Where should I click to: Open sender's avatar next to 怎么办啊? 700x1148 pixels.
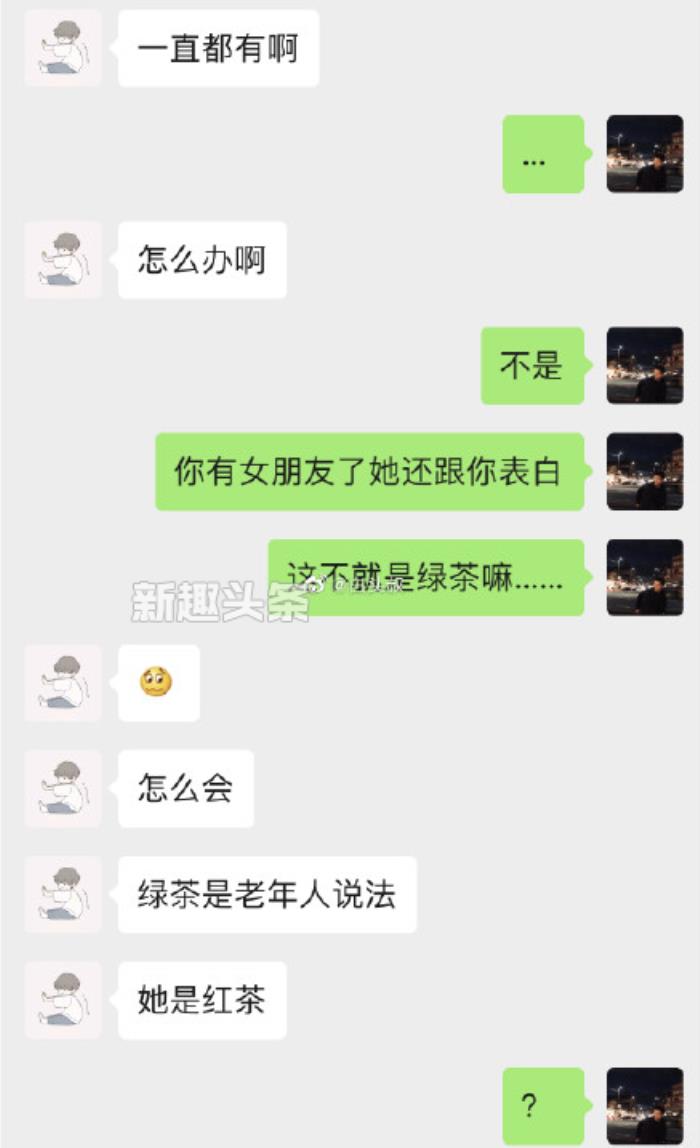coord(63,260)
